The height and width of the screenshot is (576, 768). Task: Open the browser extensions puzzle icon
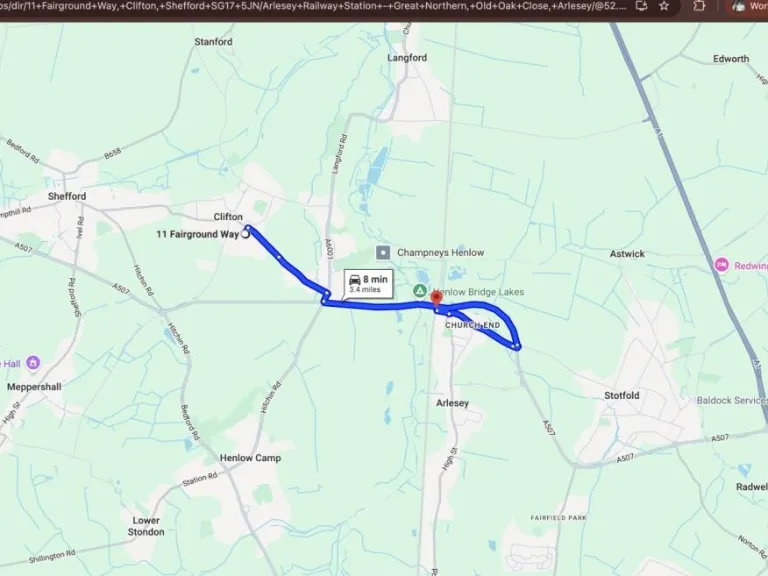pyautogui.click(x=698, y=6)
